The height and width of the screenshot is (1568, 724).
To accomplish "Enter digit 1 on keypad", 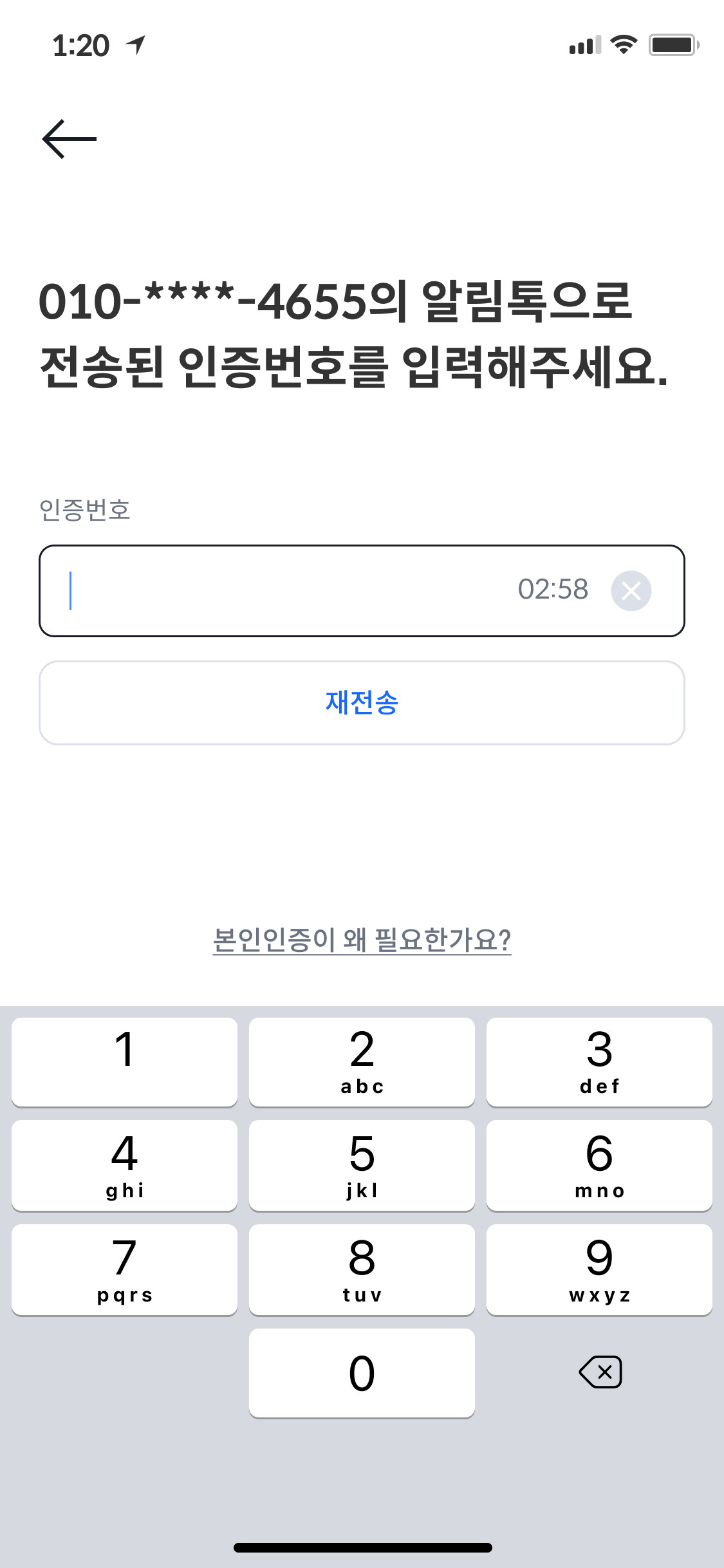I will click(124, 1062).
